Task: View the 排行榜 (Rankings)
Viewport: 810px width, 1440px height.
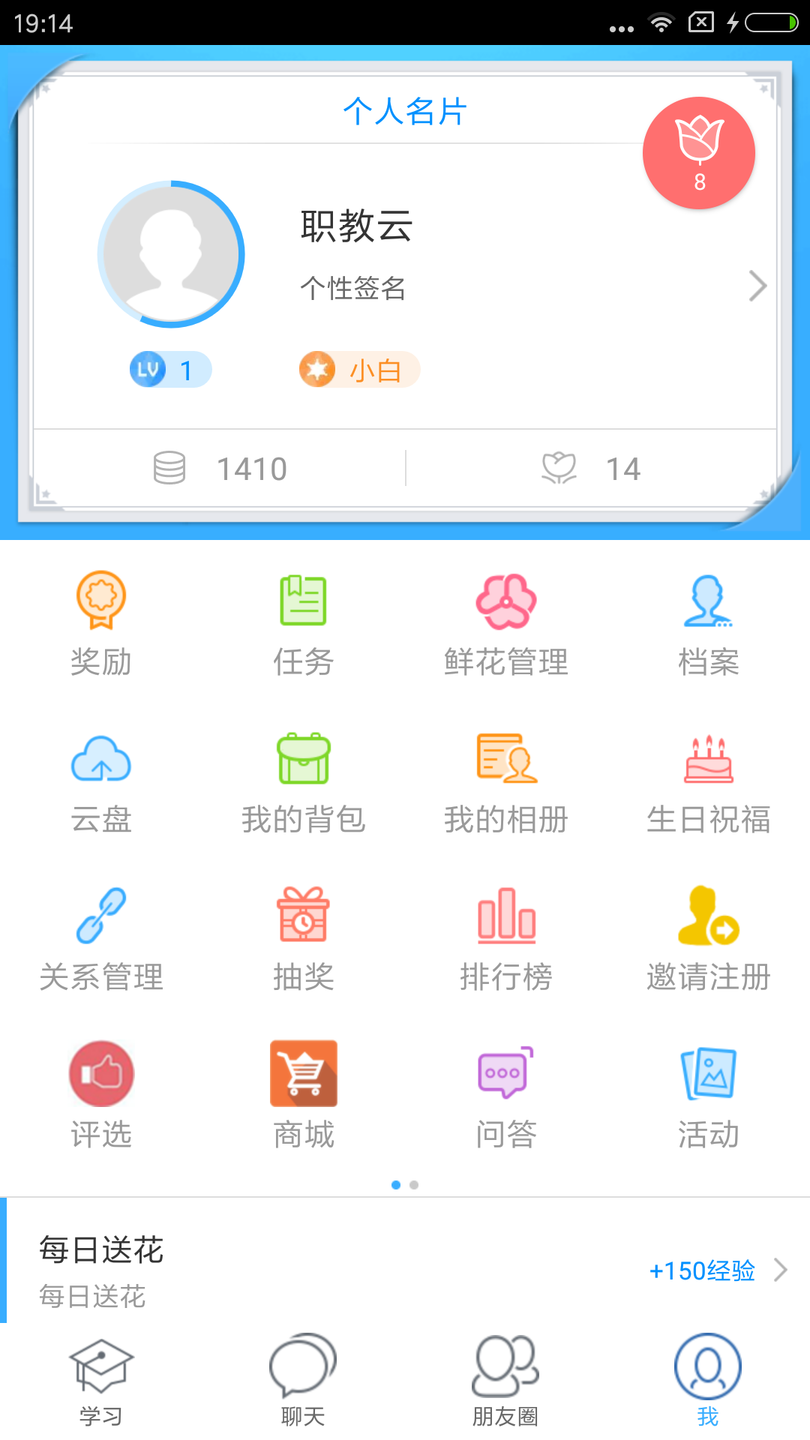Action: (x=506, y=935)
